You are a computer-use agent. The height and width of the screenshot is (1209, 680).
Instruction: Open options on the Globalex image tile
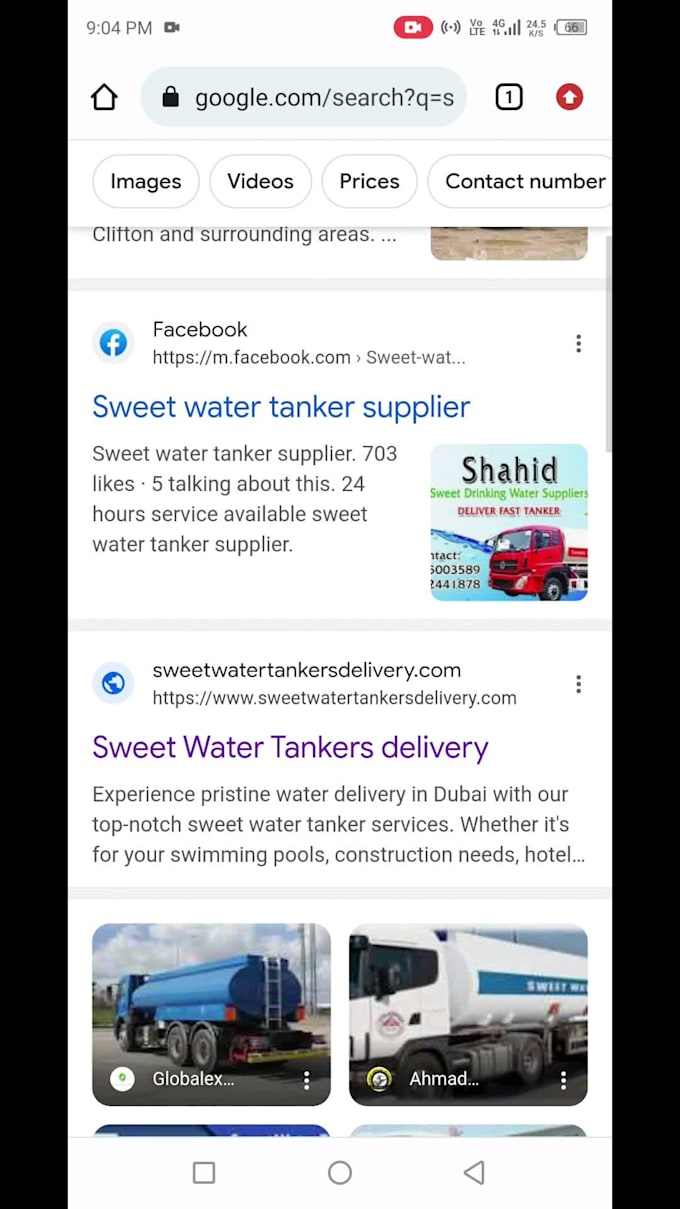306,1080
